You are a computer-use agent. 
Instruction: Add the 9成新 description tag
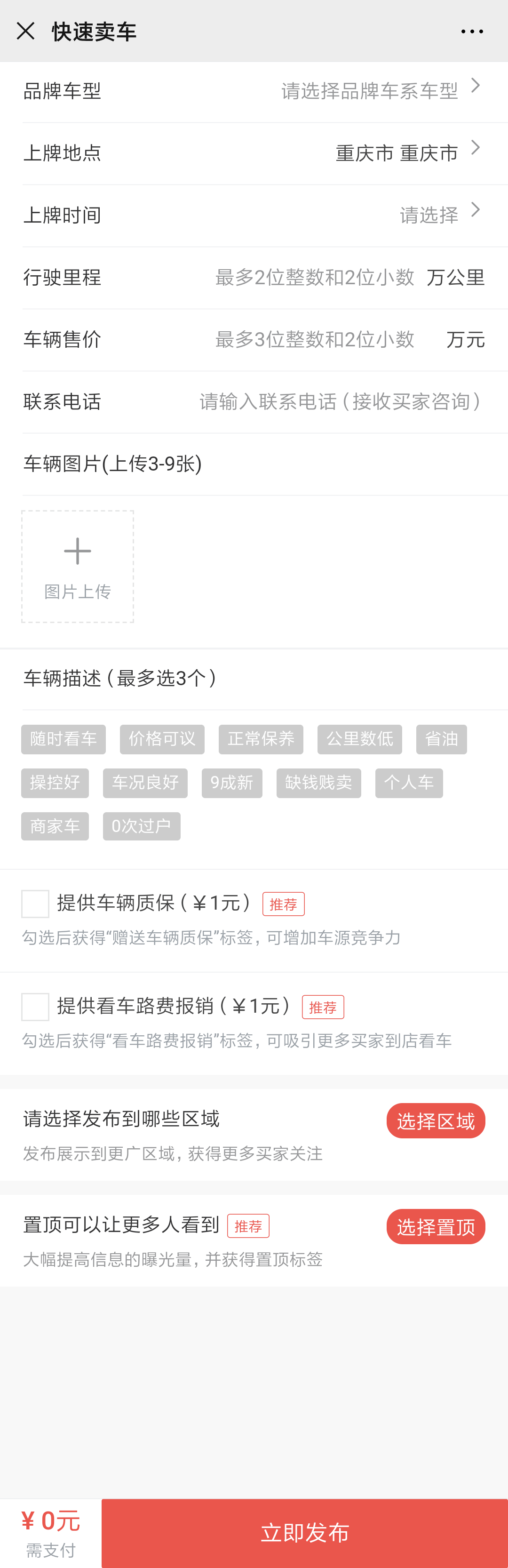pyautogui.click(x=231, y=783)
